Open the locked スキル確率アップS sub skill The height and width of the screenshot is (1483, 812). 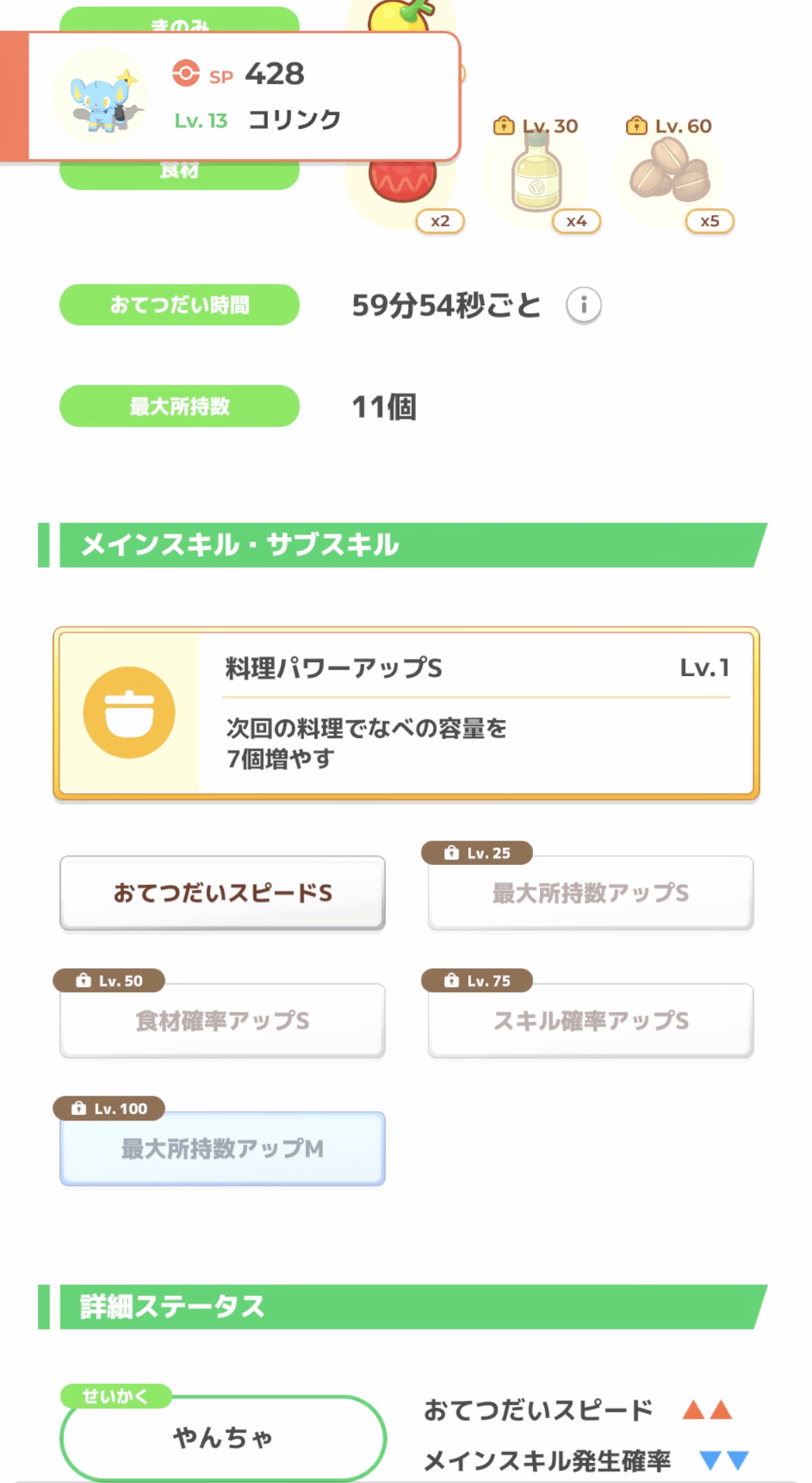(x=590, y=1021)
